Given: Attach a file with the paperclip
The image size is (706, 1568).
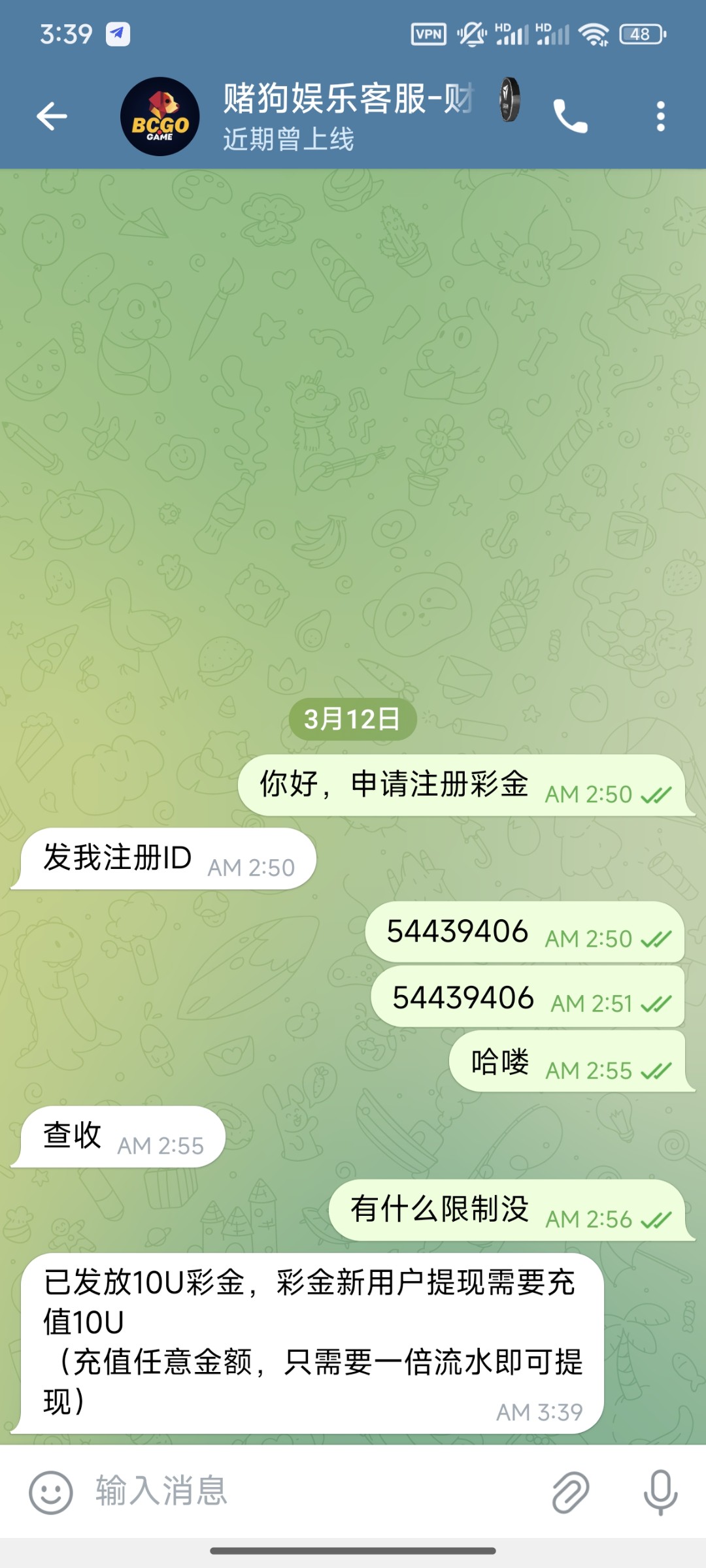Looking at the screenshot, I should pyautogui.click(x=570, y=1492).
